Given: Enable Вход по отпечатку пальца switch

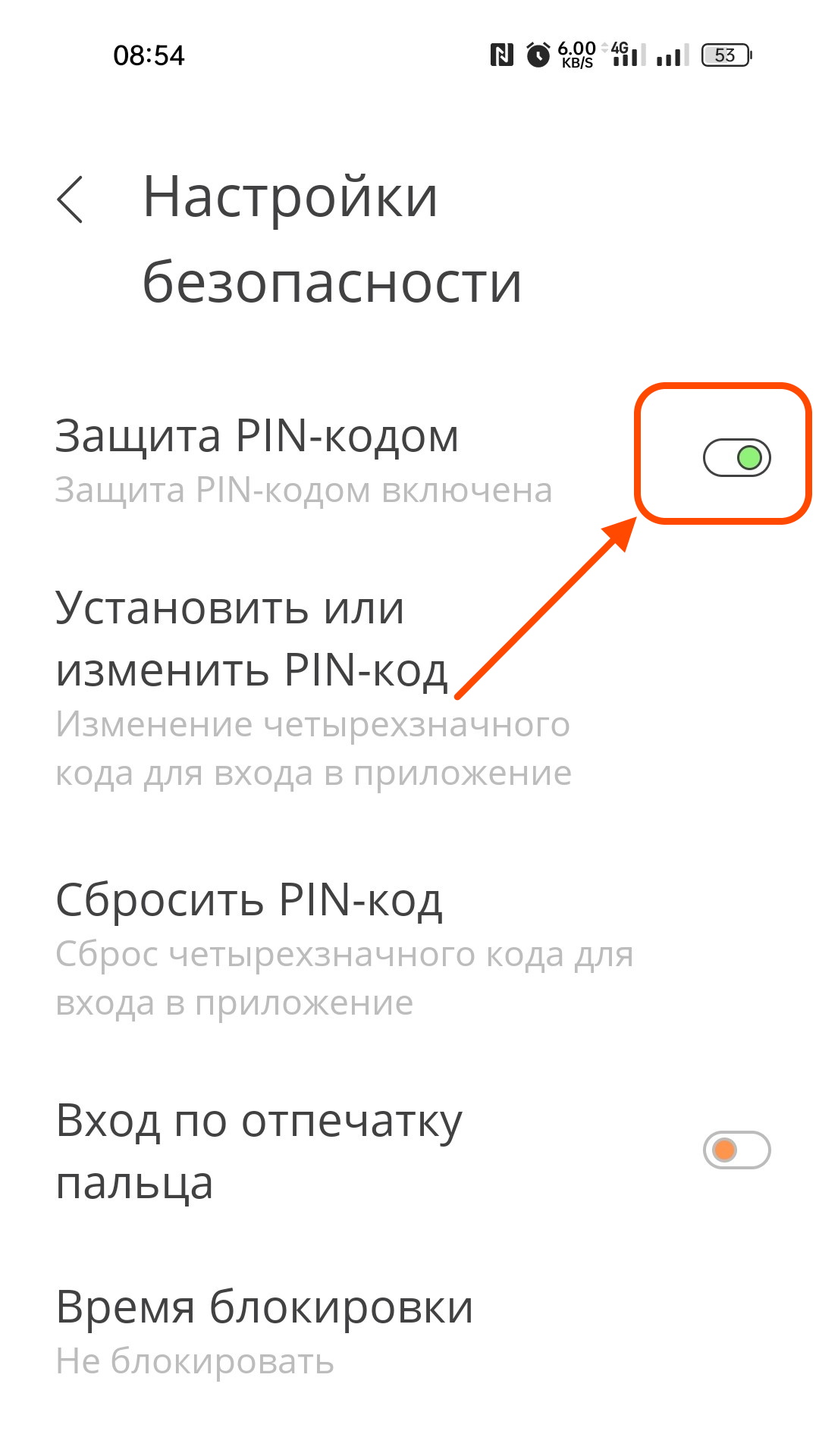Looking at the screenshot, I should (x=736, y=1150).
